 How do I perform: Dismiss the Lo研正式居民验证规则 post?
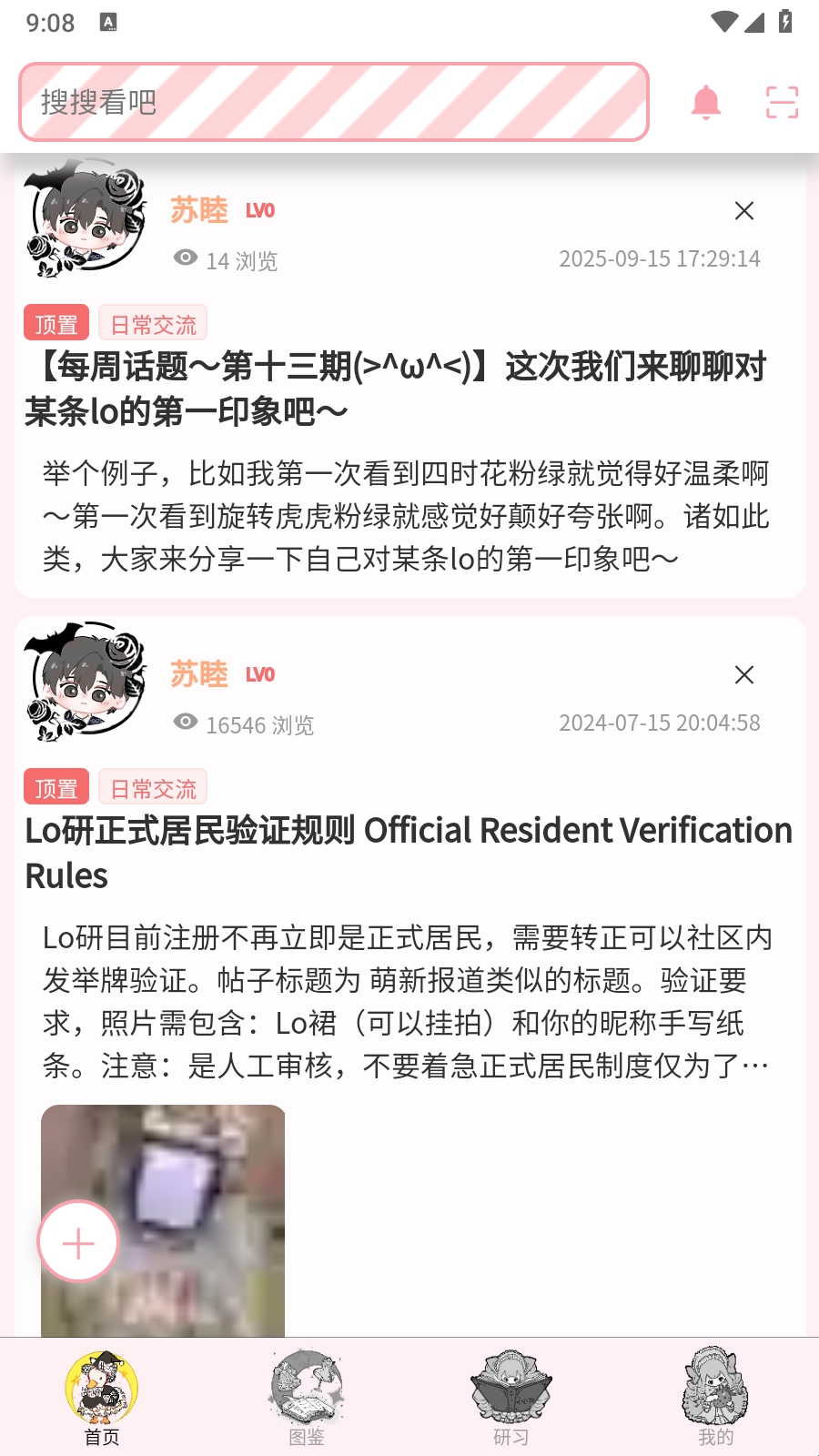[743, 675]
